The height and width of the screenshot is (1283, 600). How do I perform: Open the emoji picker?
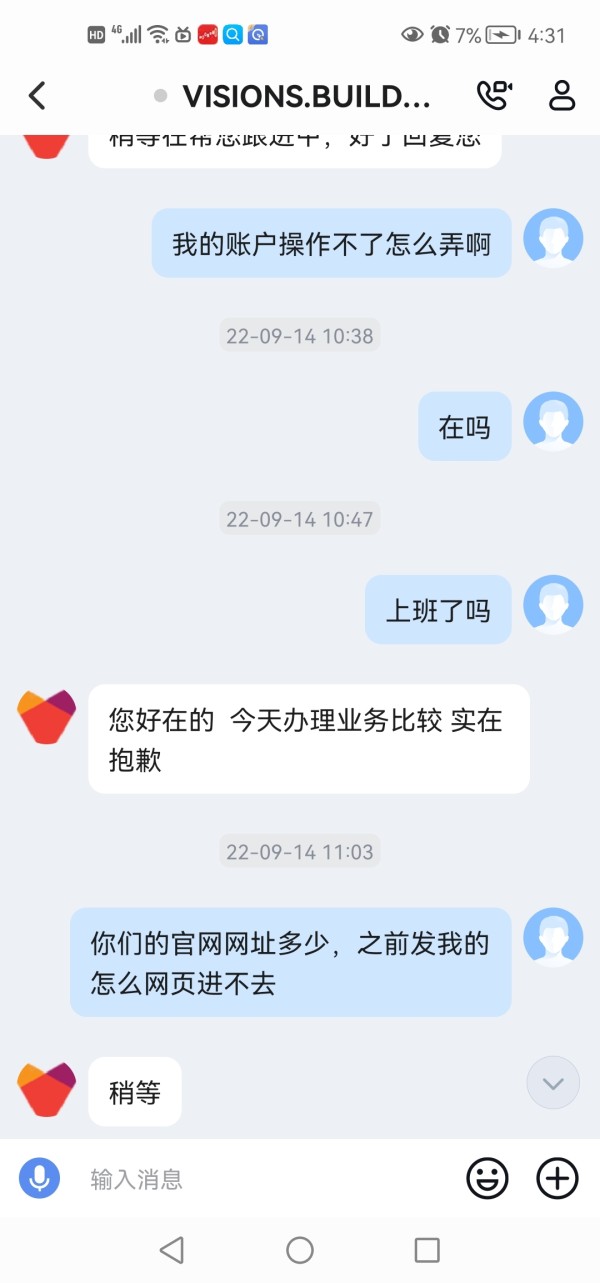[x=488, y=1178]
